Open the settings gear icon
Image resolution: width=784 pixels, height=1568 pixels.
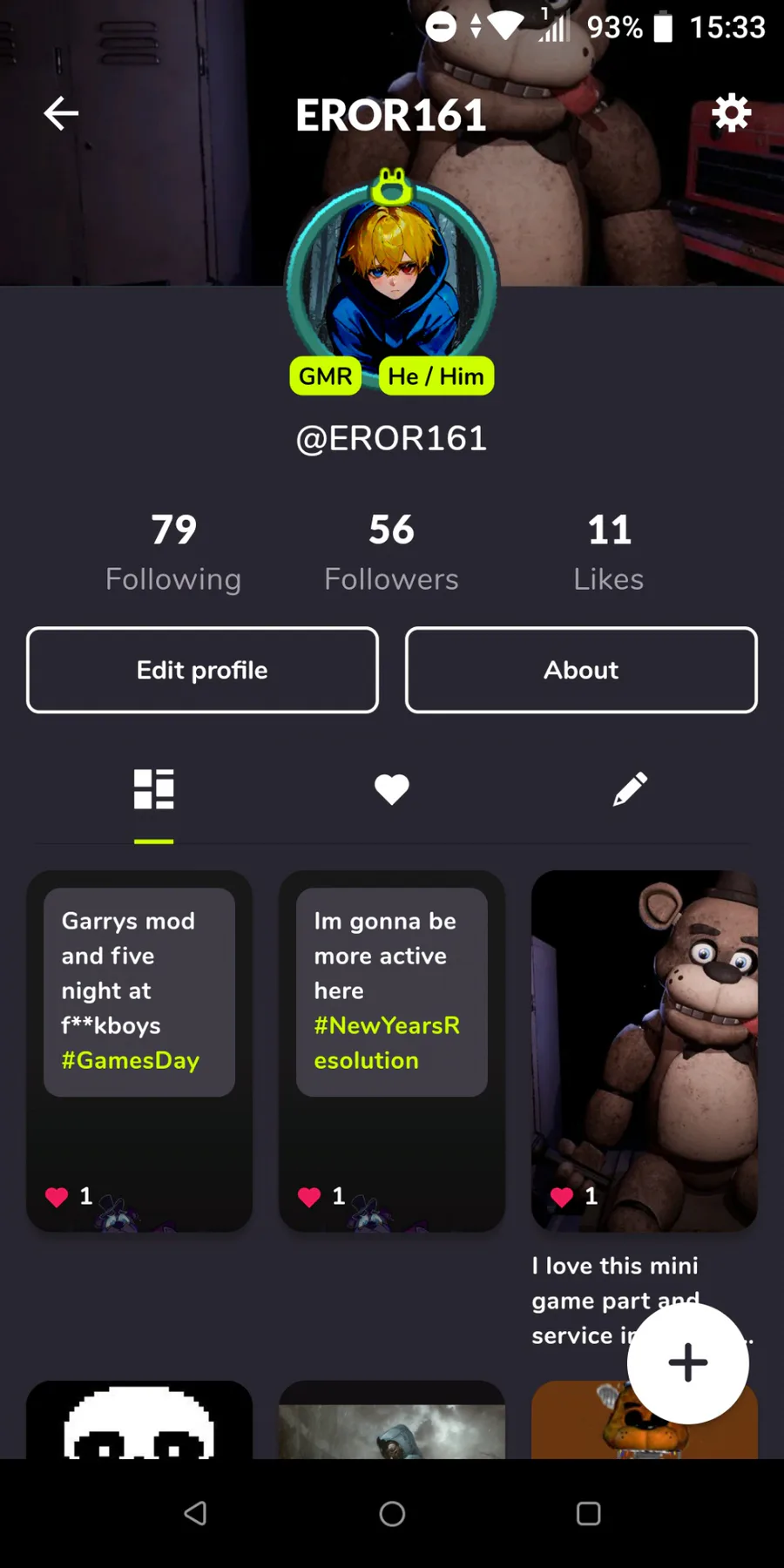coord(731,112)
